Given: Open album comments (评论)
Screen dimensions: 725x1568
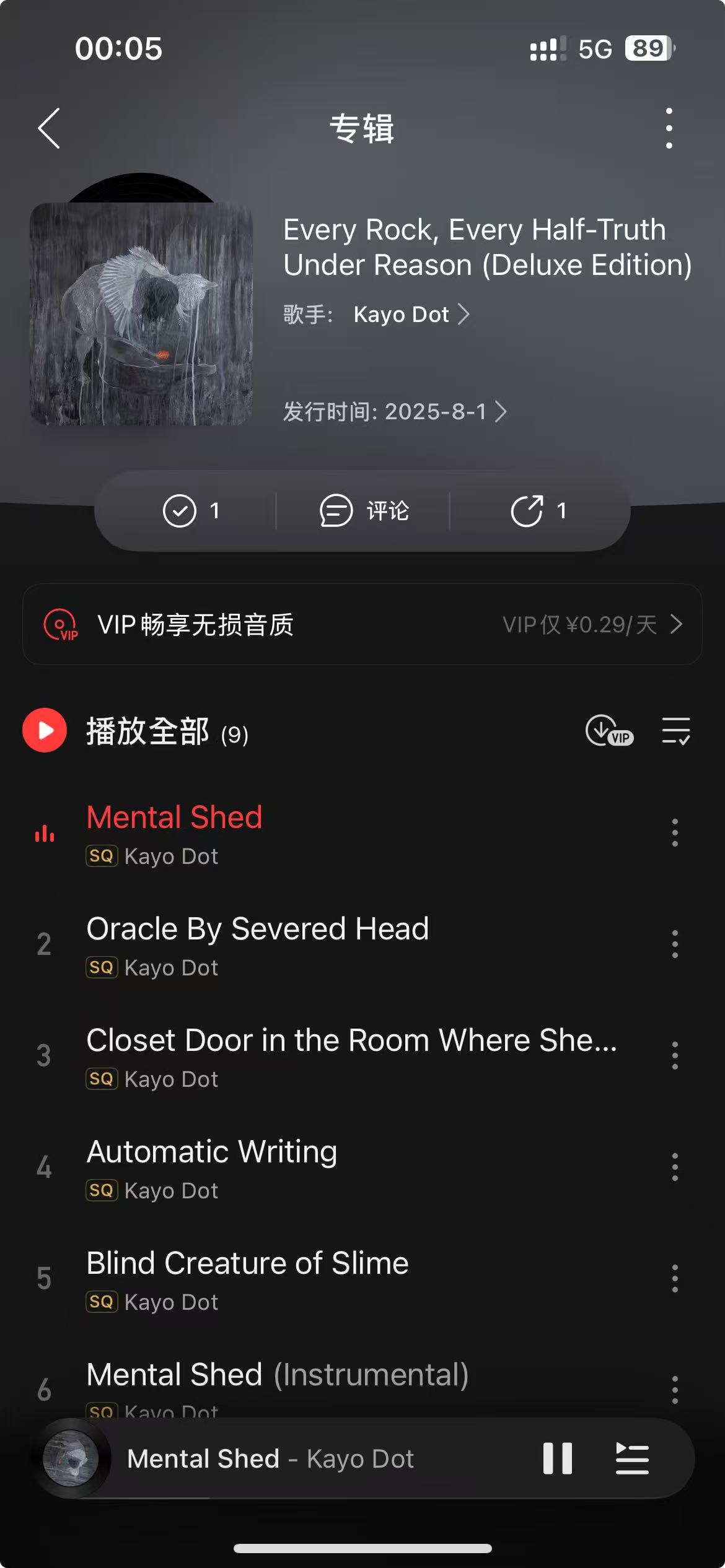Looking at the screenshot, I should (364, 511).
